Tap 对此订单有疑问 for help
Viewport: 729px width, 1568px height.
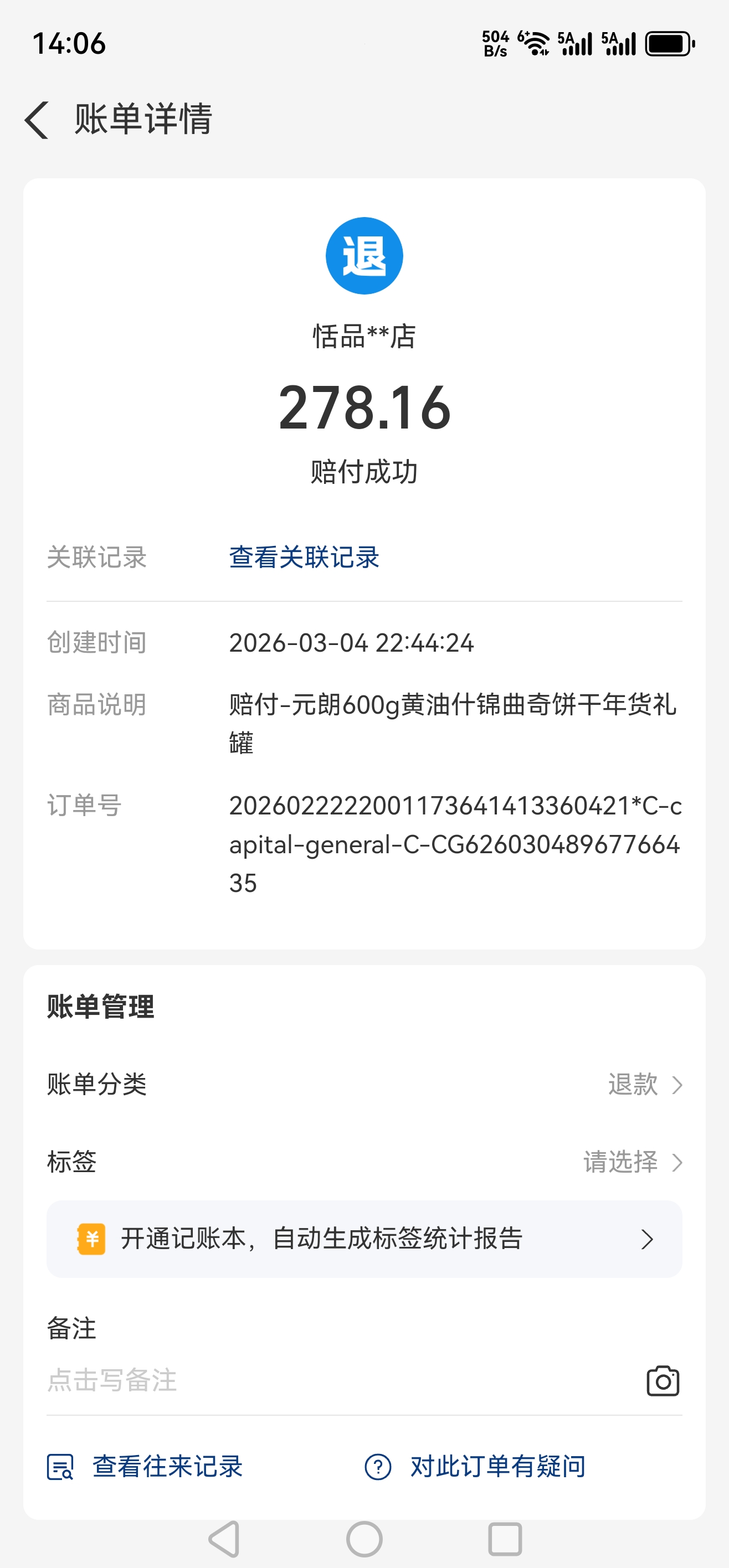[476, 1466]
